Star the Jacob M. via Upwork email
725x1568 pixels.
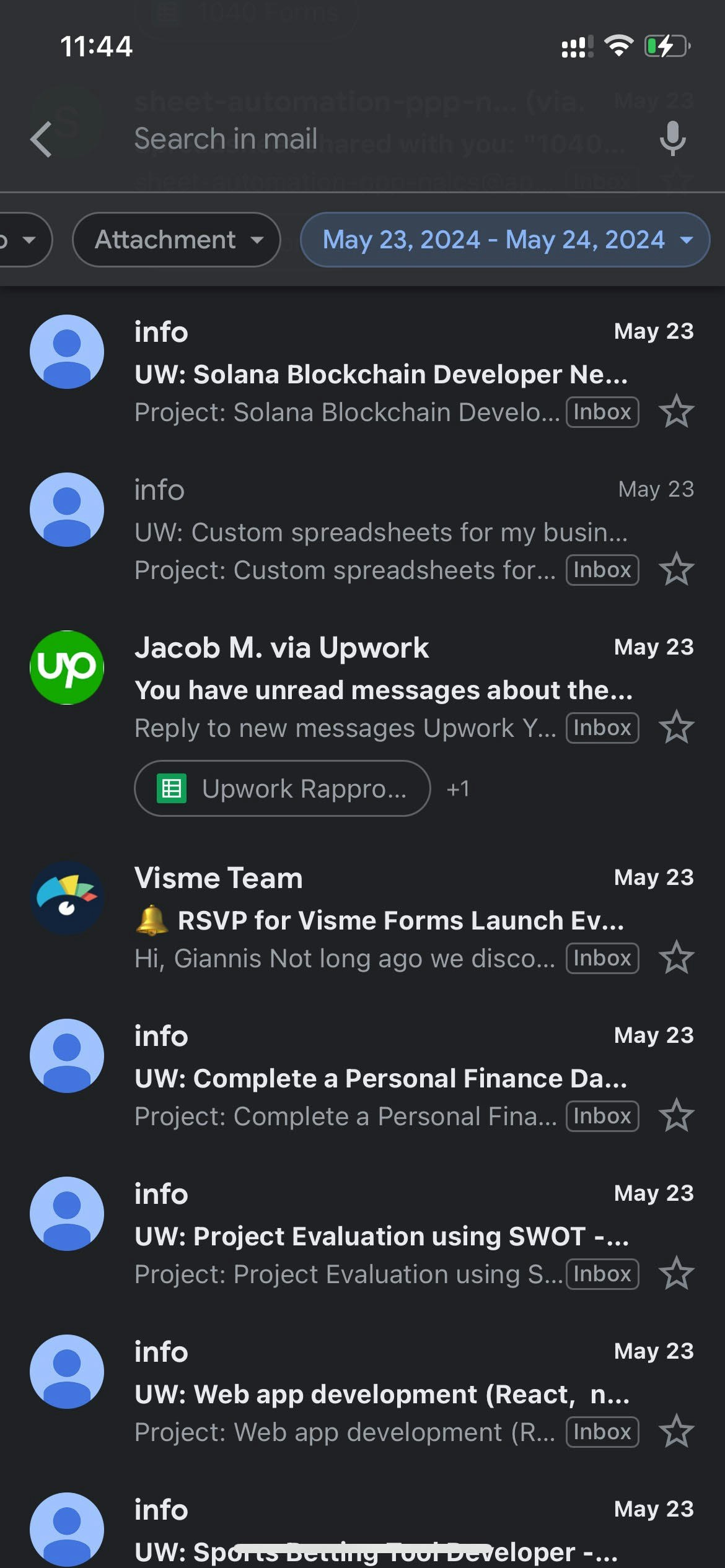point(676,728)
